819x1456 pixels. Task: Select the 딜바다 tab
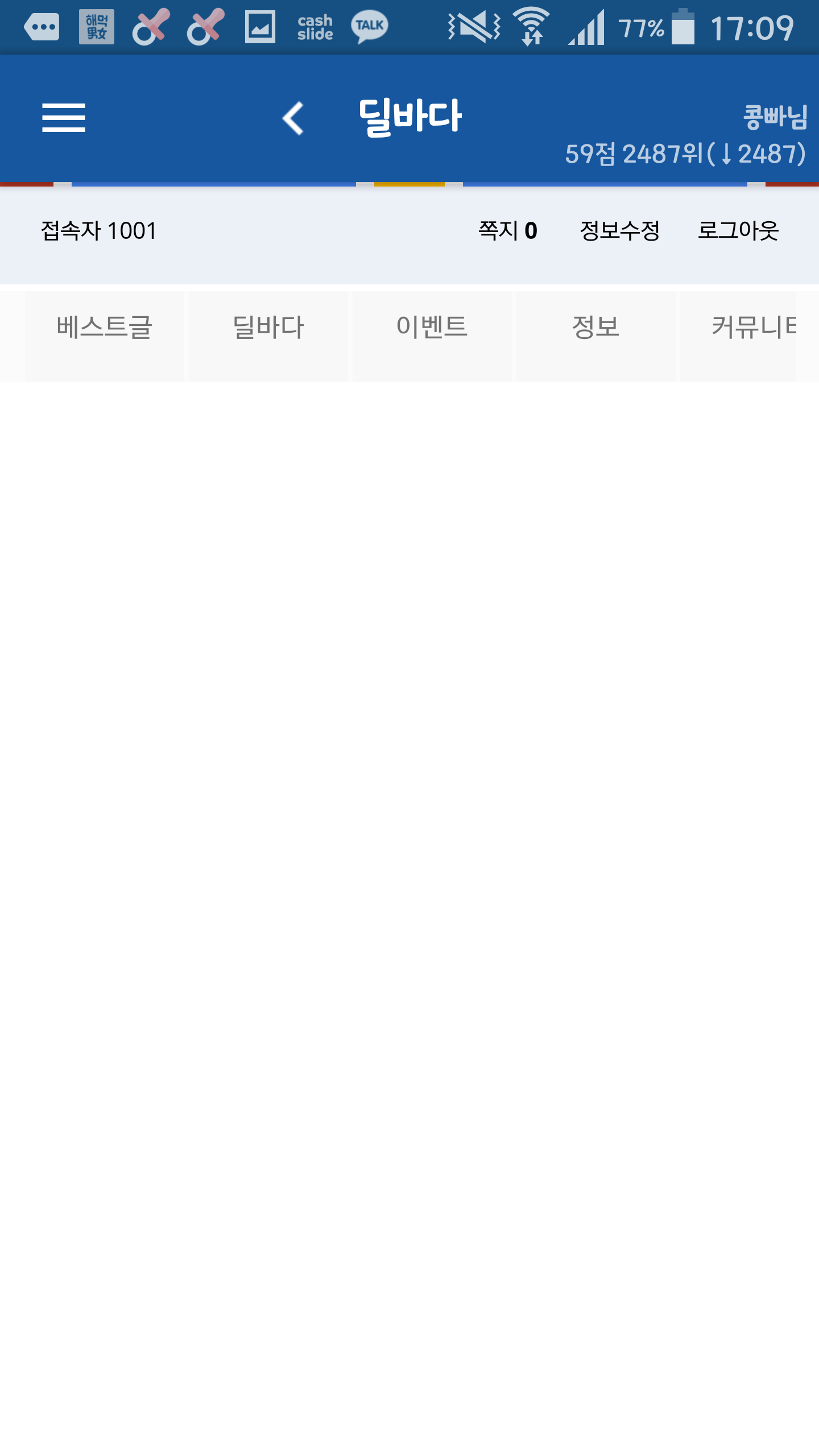point(268,328)
